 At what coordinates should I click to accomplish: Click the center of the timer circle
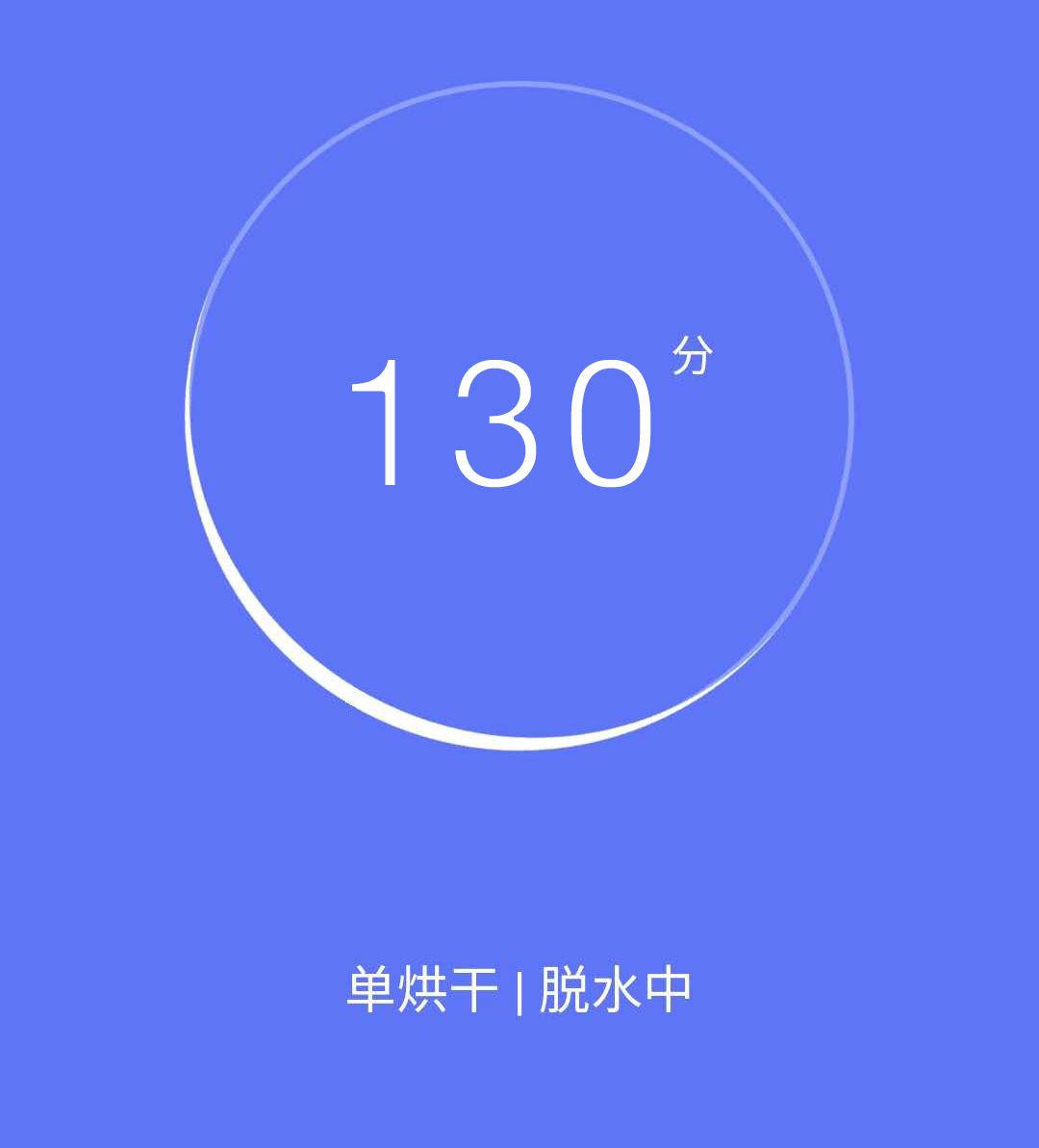click(x=519, y=414)
